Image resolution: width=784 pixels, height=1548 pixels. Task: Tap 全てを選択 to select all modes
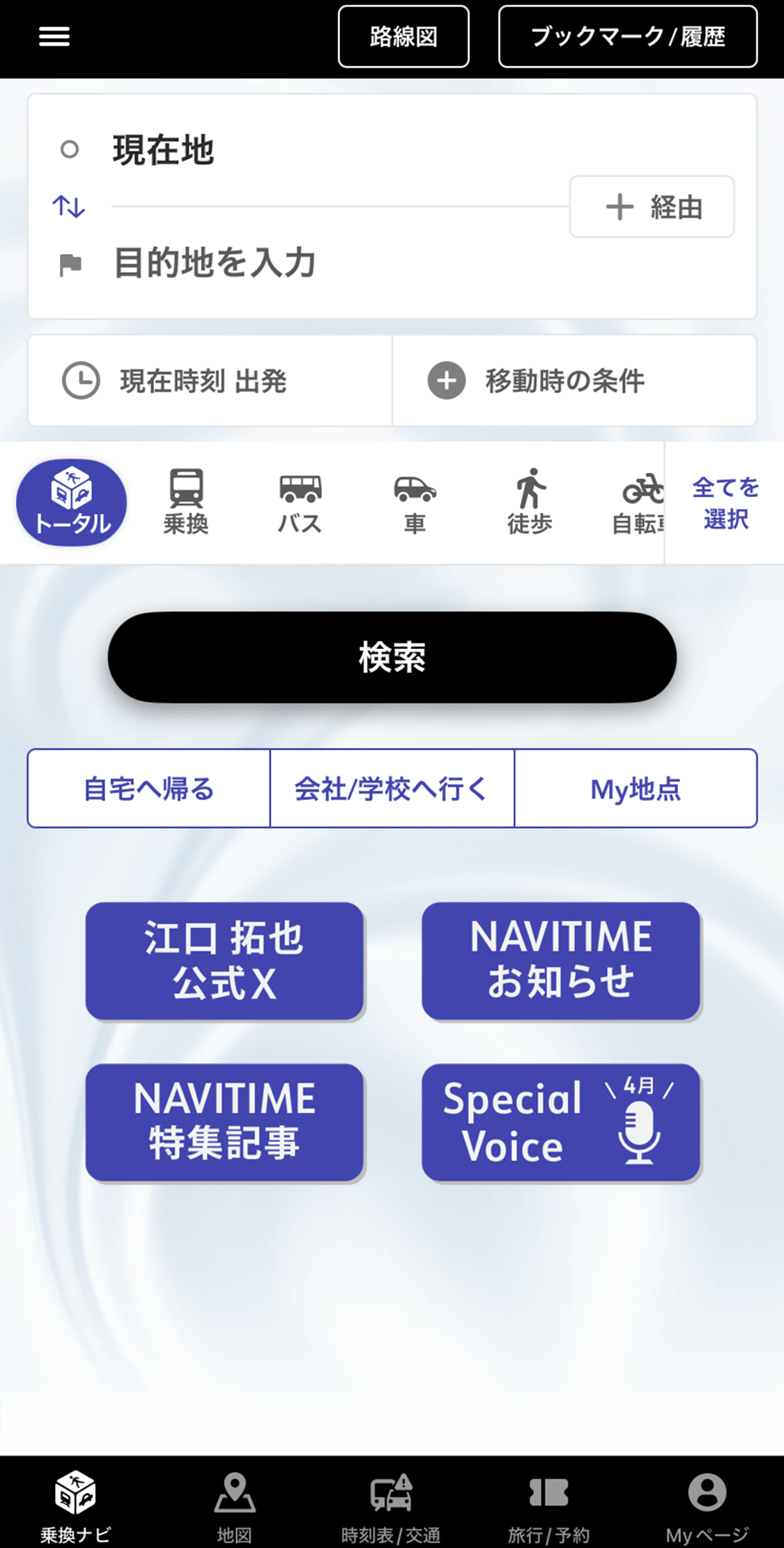click(x=725, y=503)
